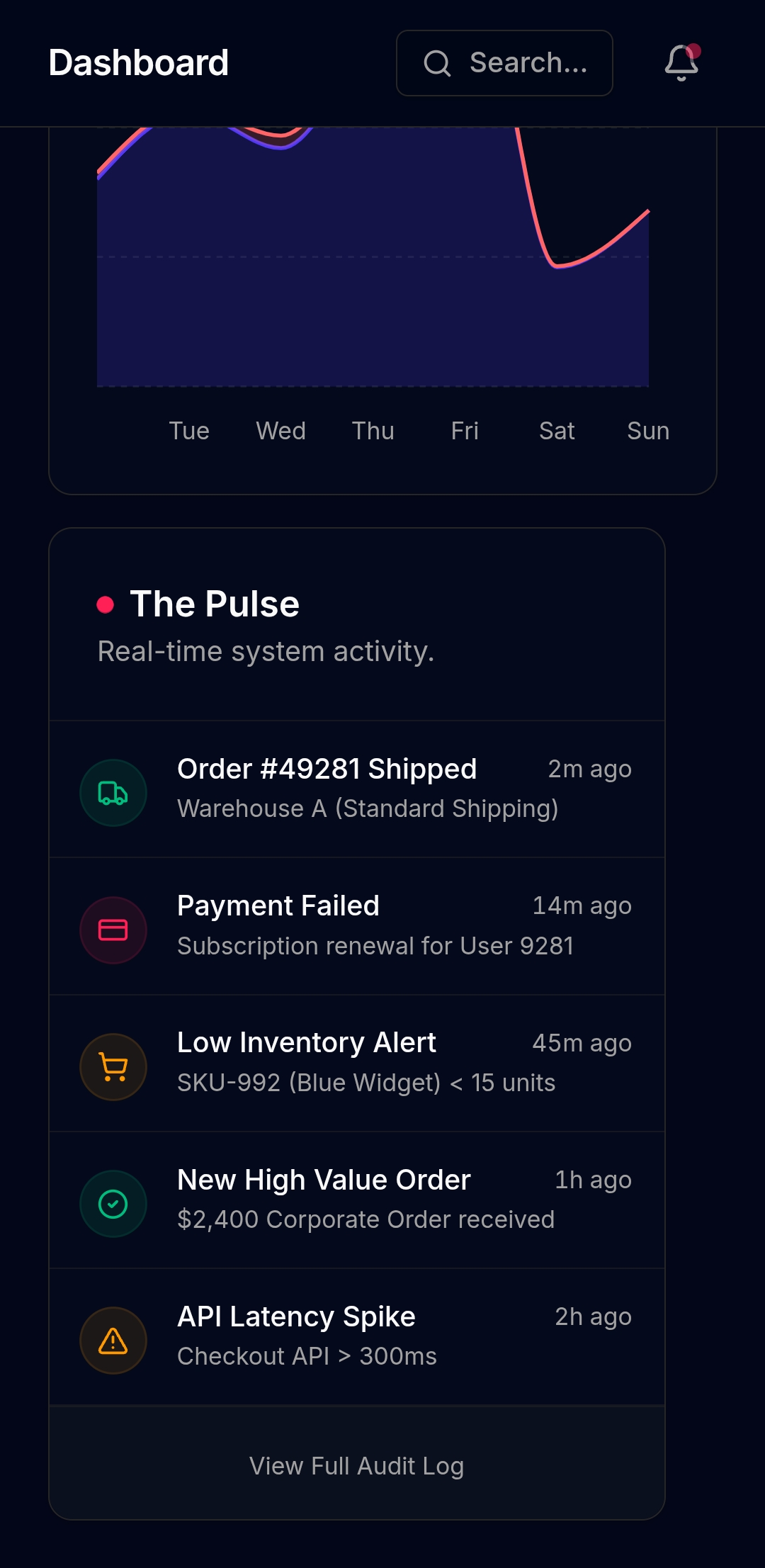Click the warning triangle icon for API Latency Spike
The height and width of the screenshot is (1568, 765).
pos(113,1340)
